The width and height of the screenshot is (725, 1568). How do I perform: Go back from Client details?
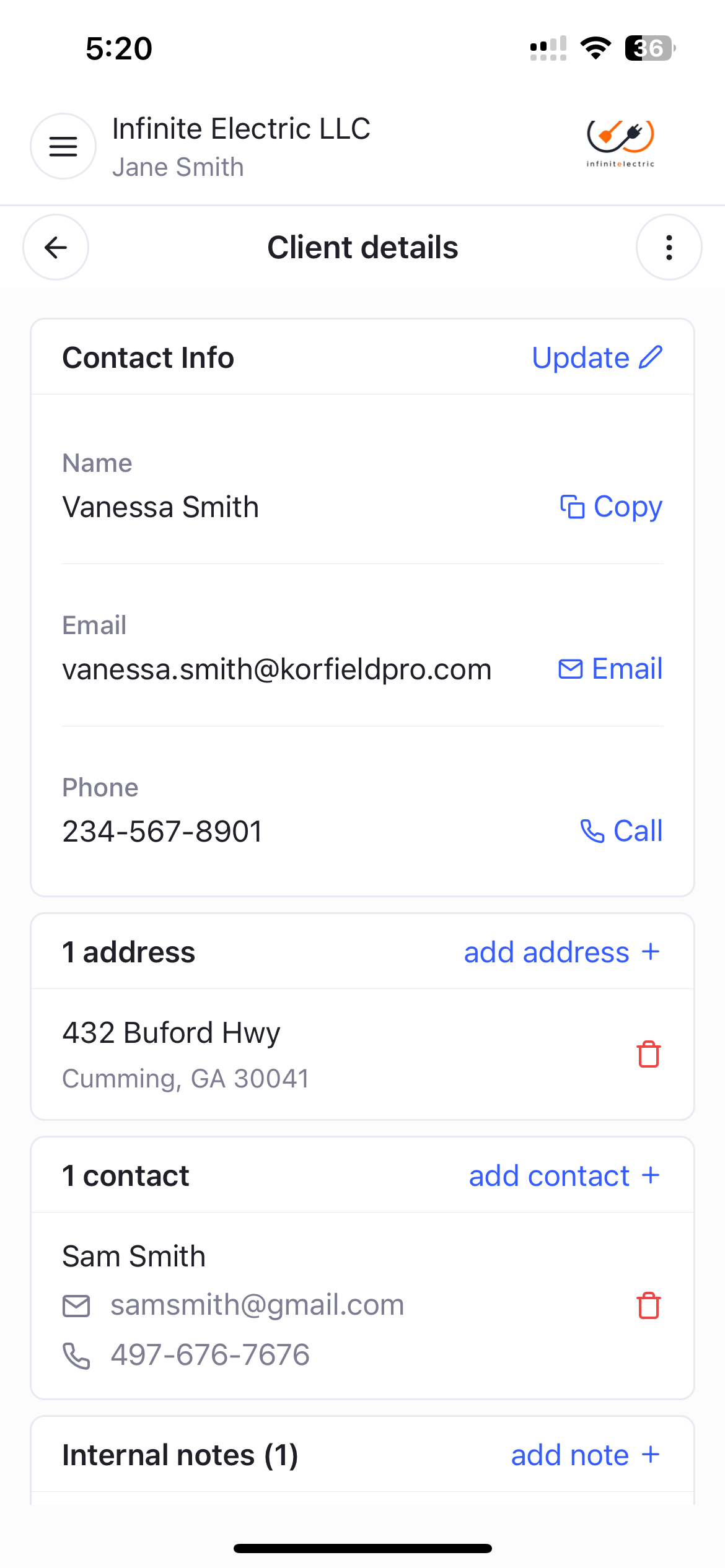pyautogui.click(x=56, y=247)
